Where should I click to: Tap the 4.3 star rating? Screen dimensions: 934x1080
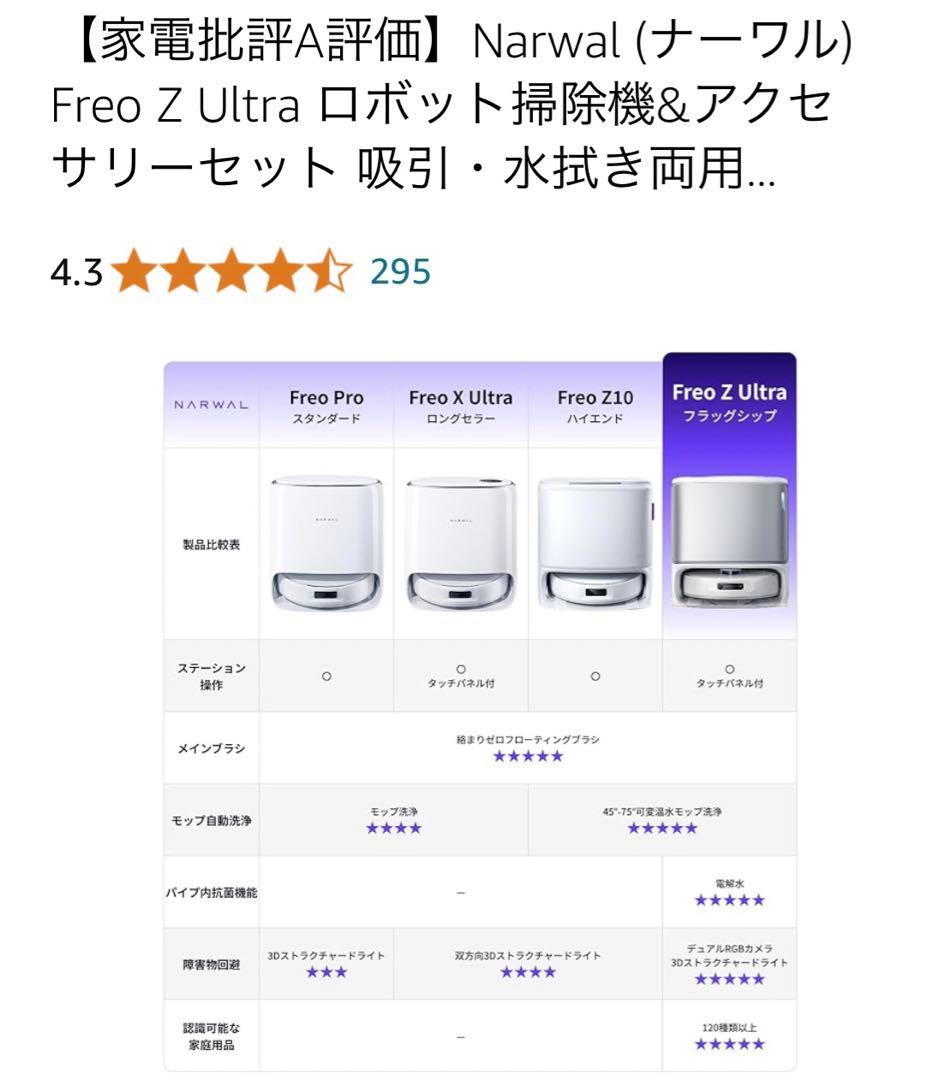(232, 272)
